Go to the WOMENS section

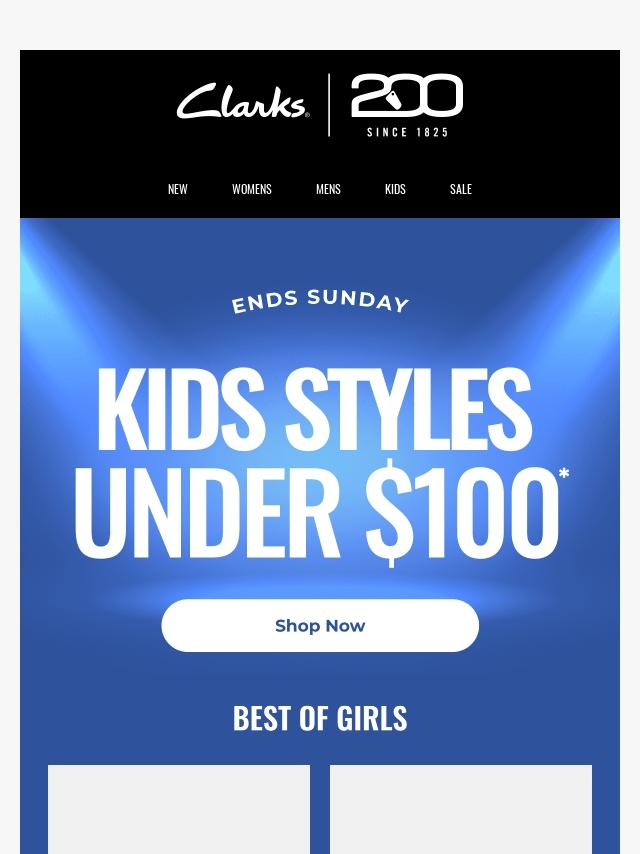point(251,189)
